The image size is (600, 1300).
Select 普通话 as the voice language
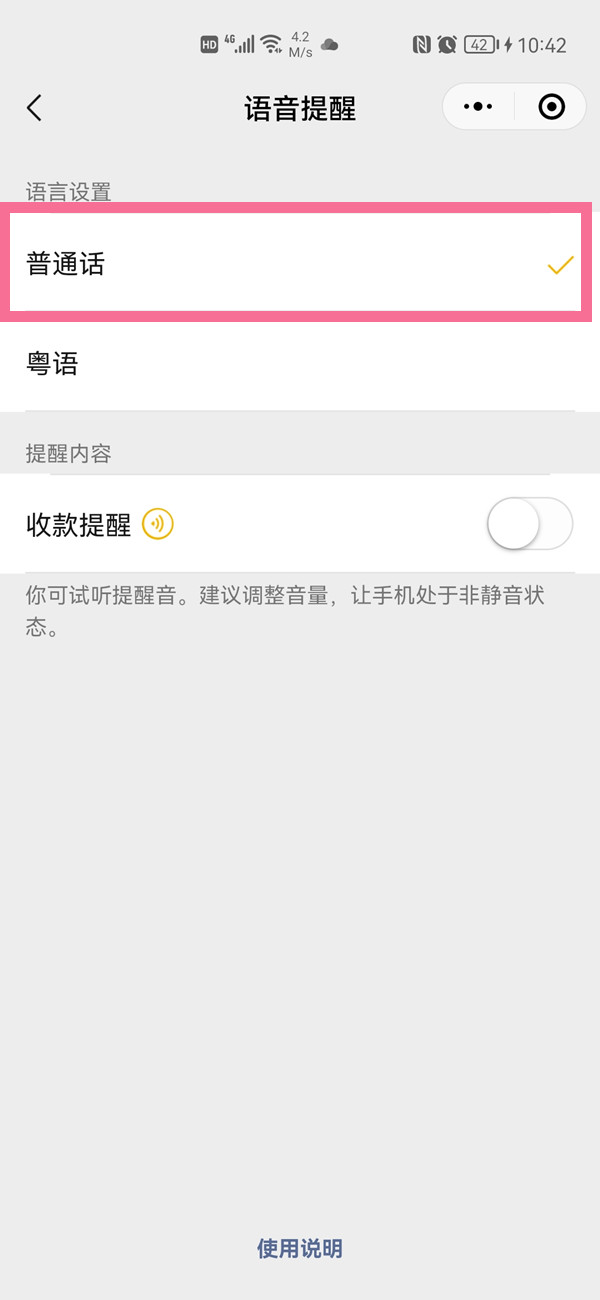click(x=300, y=265)
